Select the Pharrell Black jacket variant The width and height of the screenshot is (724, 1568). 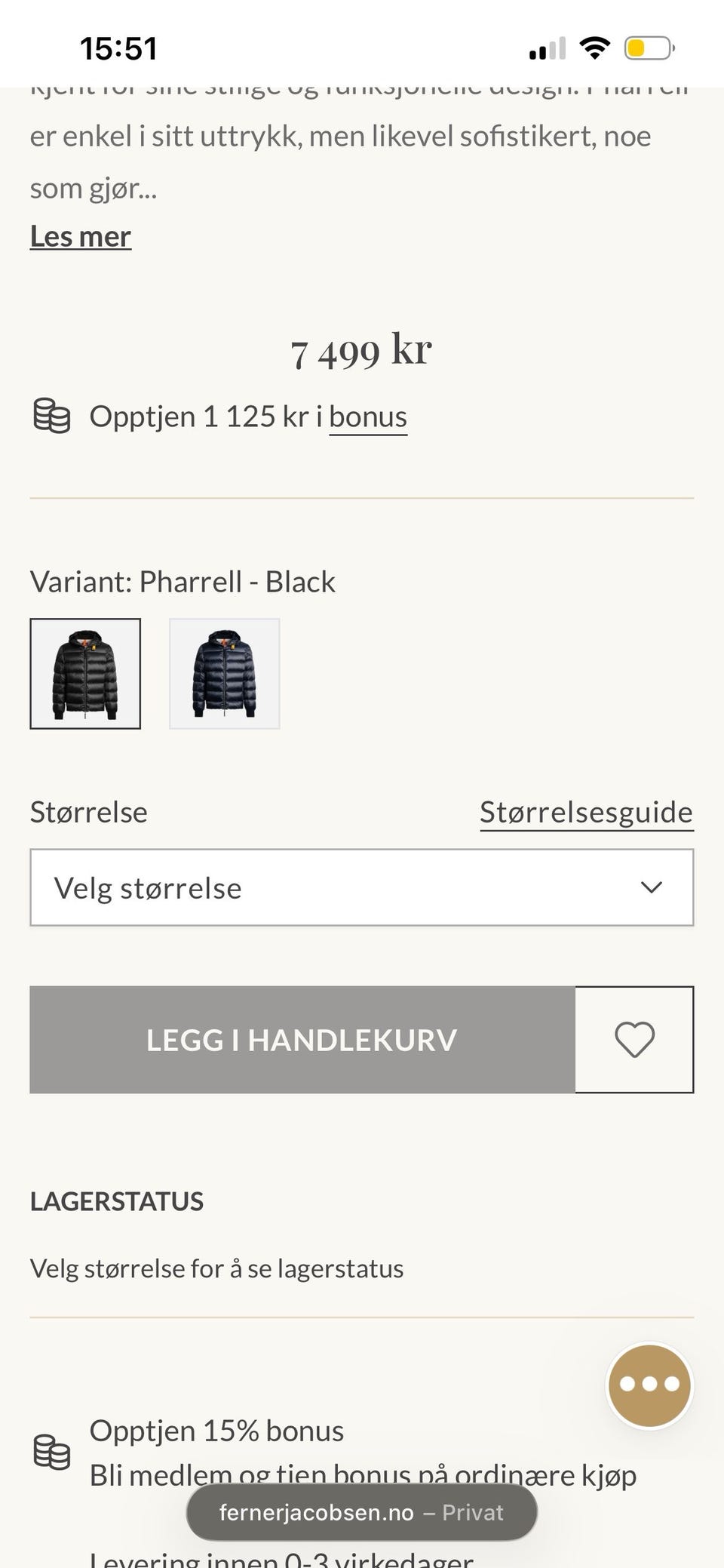(85, 674)
